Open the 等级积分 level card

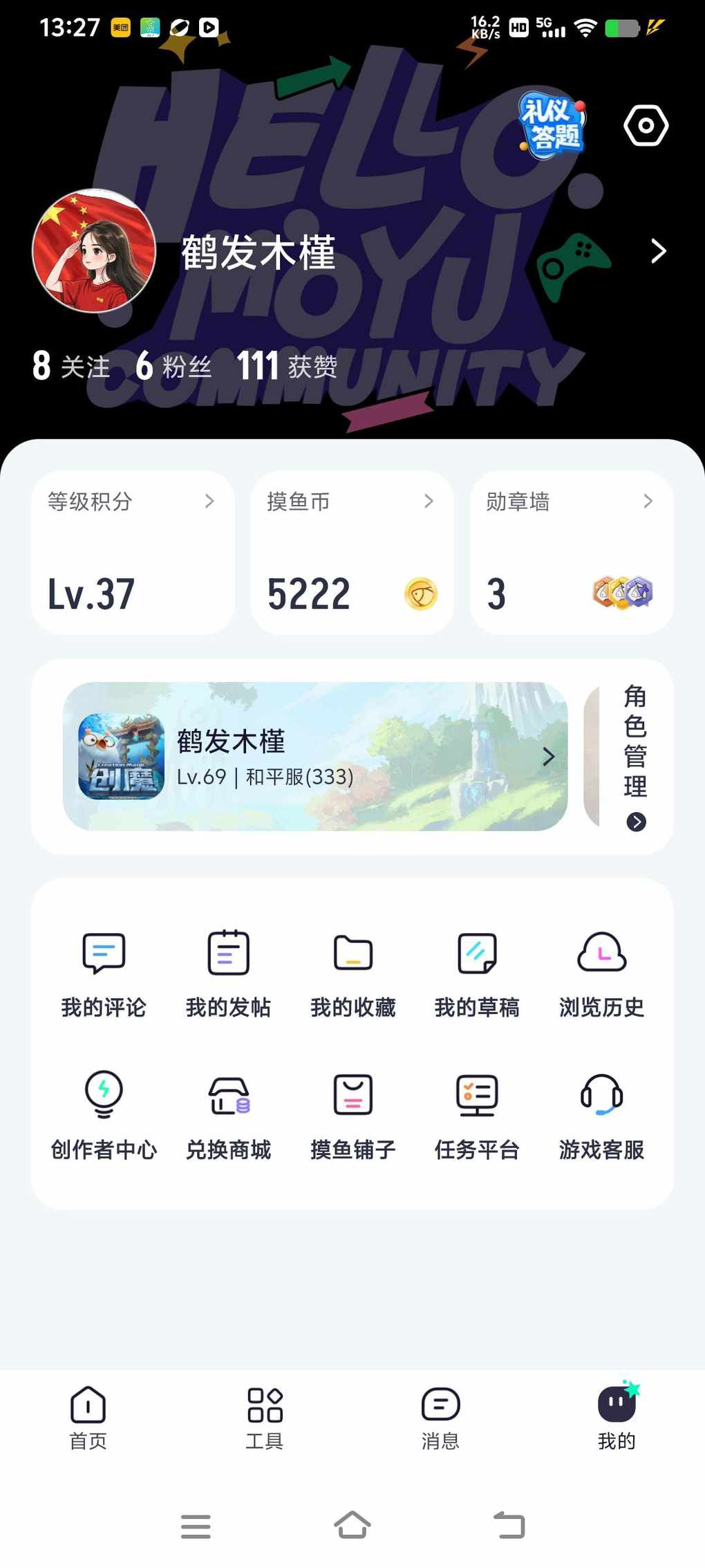point(133,552)
